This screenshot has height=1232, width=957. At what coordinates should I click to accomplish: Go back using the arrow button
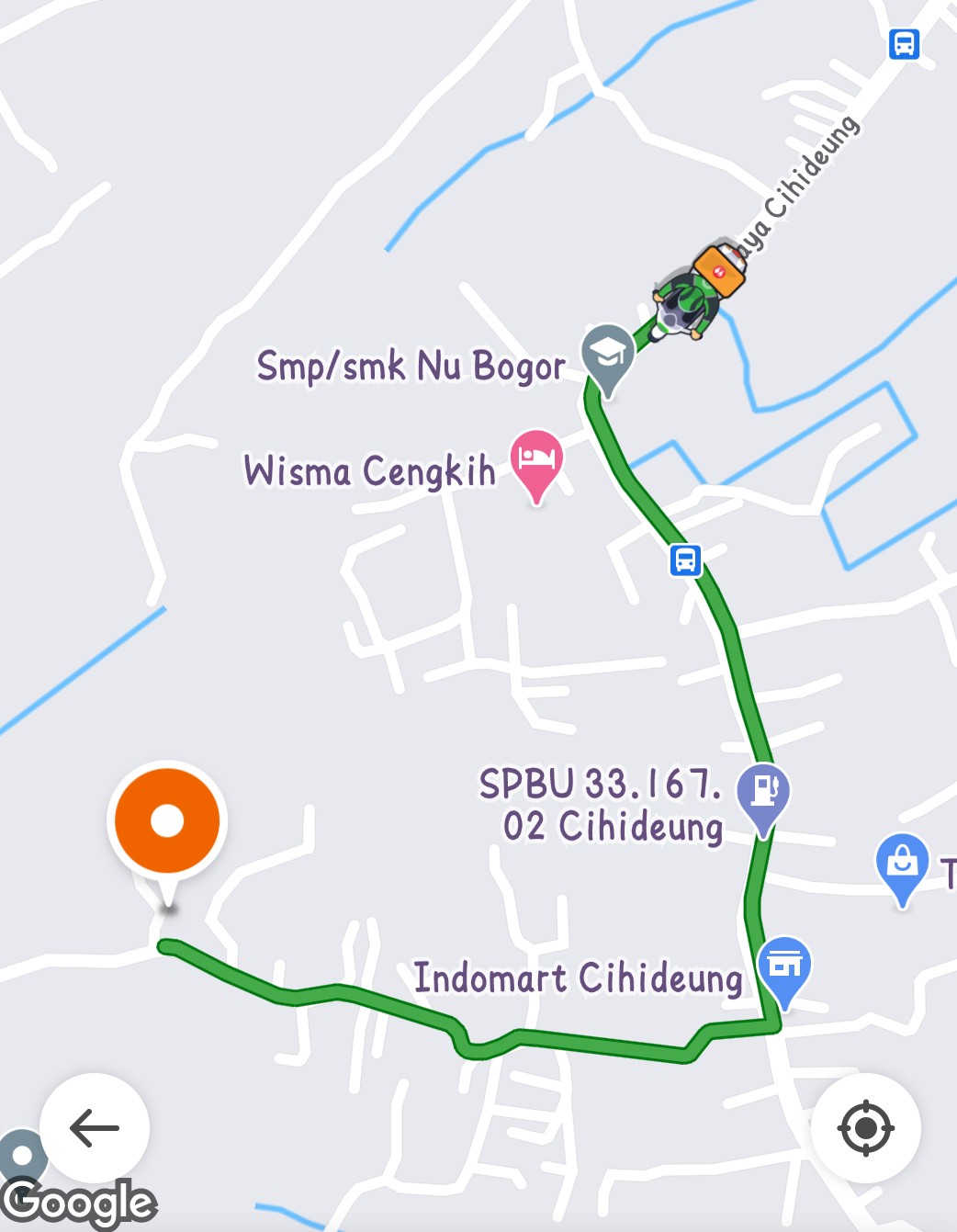(x=95, y=1127)
